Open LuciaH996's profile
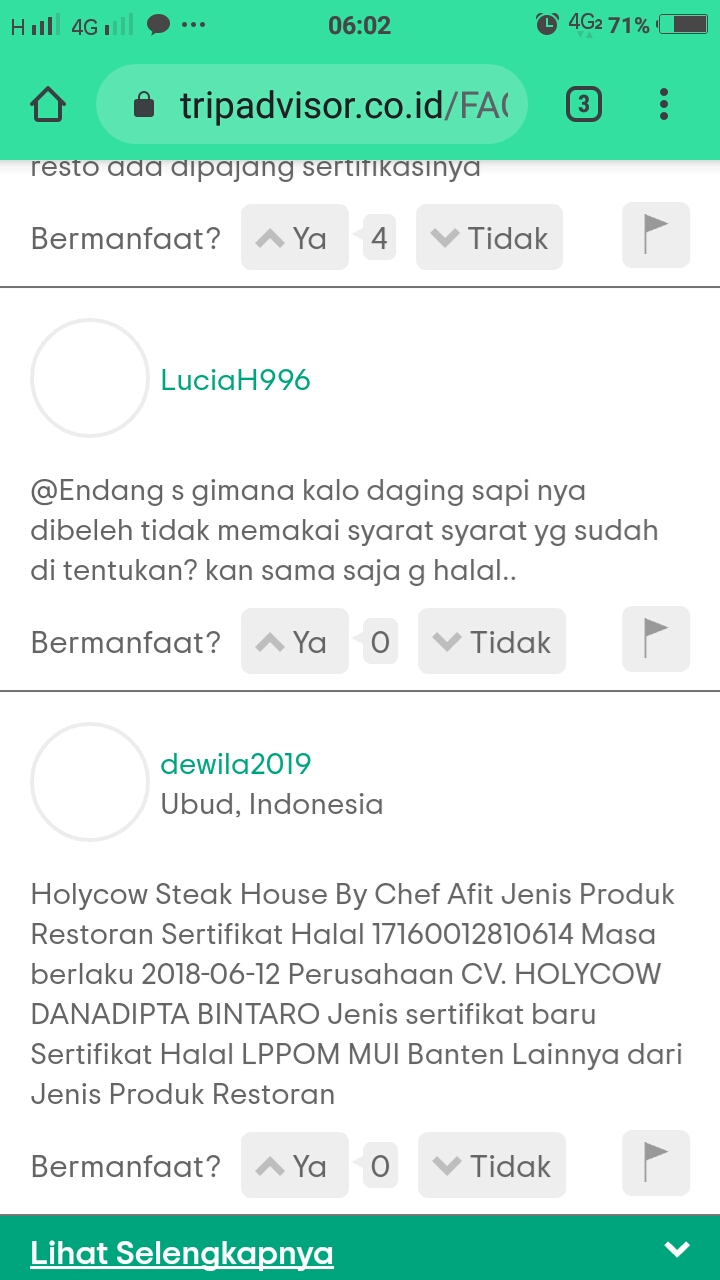Image resolution: width=720 pixels, height=1280 pixels. (x=236, y=380)
